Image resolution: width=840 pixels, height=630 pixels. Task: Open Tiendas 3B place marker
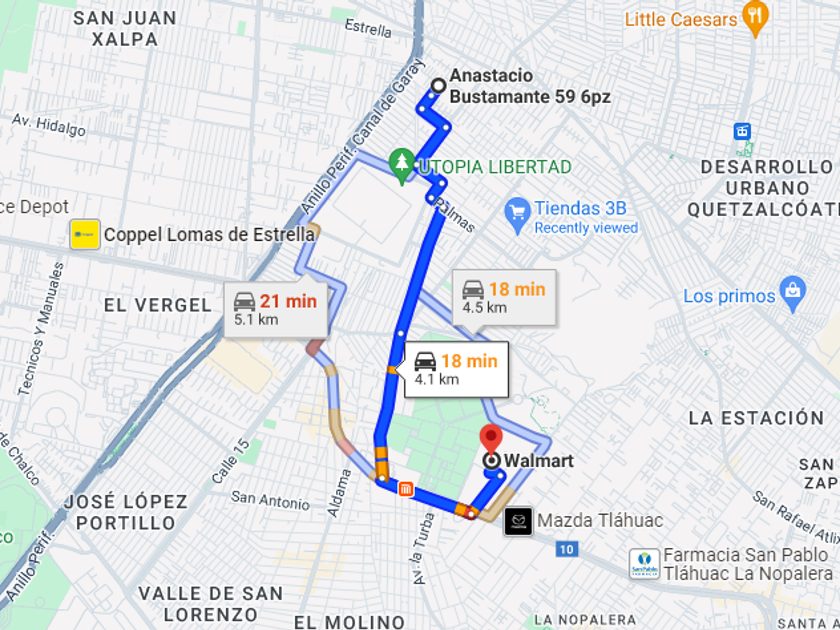coord(517,215)
